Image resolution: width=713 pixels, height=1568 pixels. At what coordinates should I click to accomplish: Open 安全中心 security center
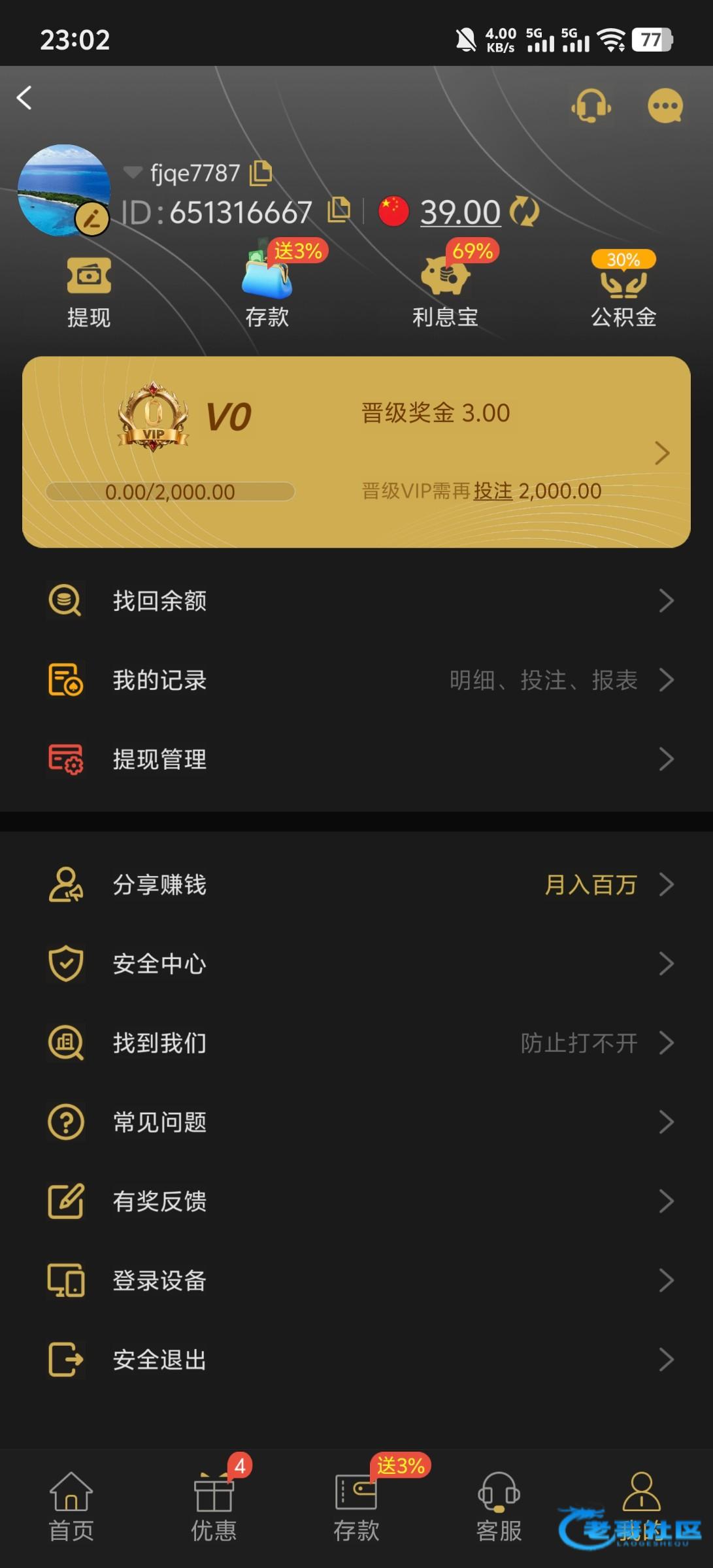click(x=356, y=964)
